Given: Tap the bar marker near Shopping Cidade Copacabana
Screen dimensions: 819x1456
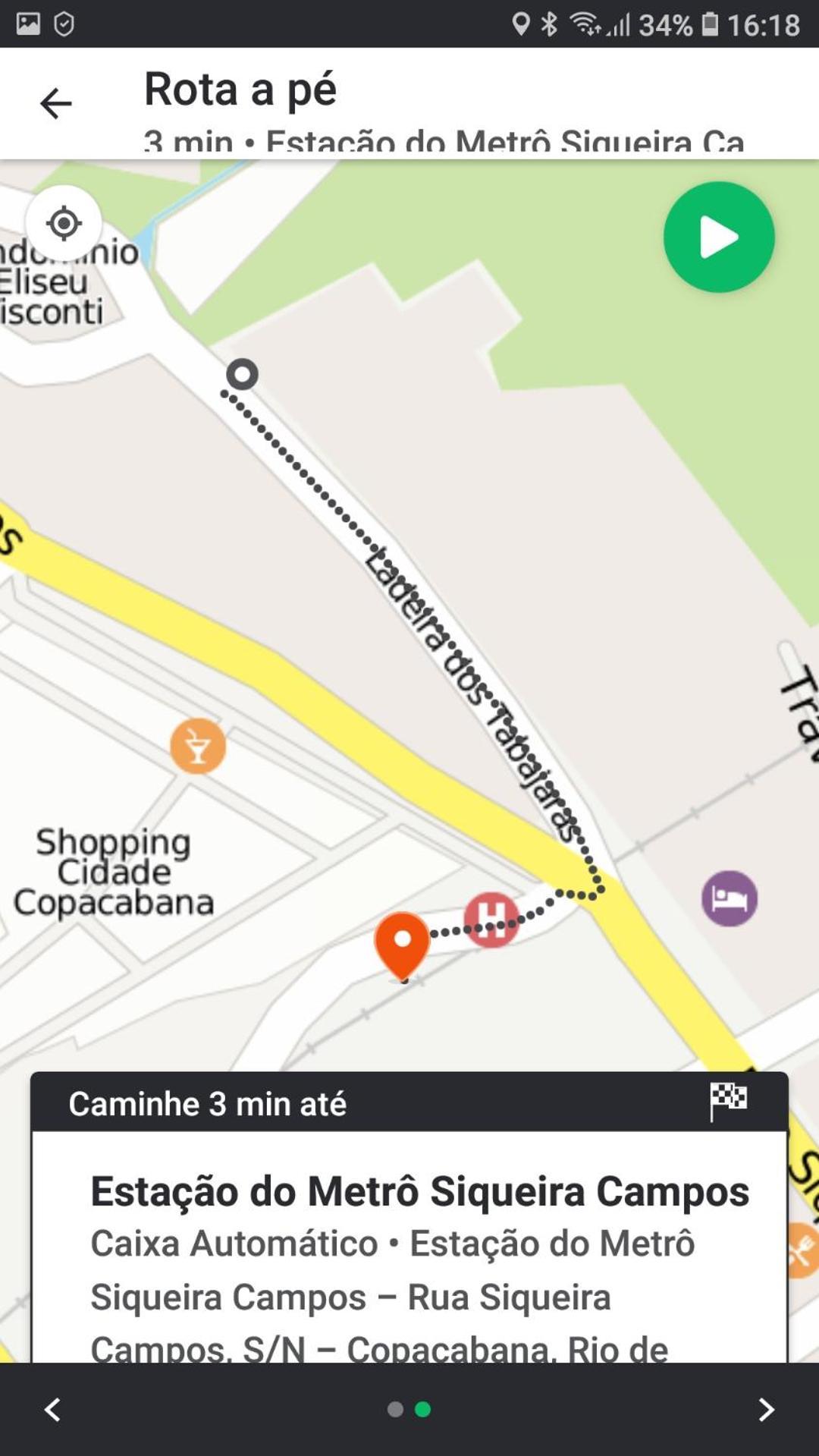Looking at the screenshot, I should pos(198,747).
